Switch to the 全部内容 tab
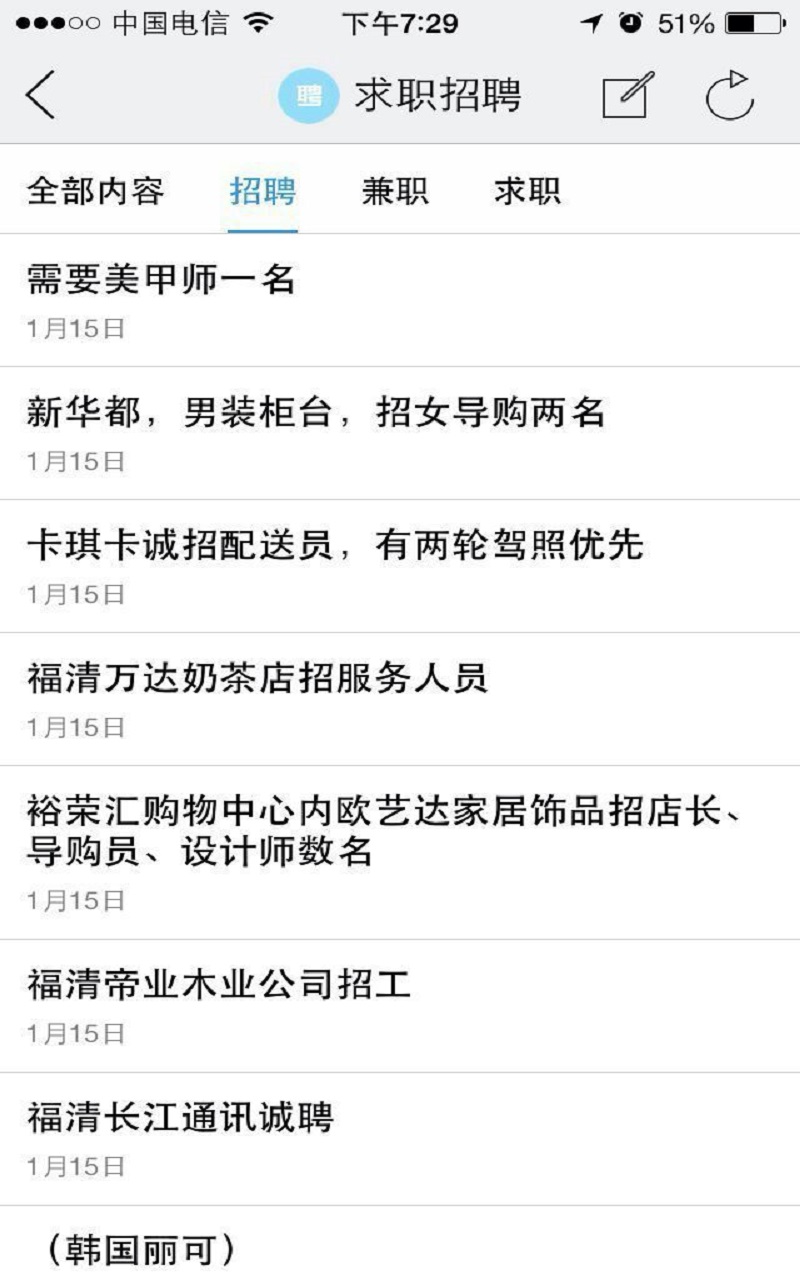 pyautogui.click(x=95, y=190)
